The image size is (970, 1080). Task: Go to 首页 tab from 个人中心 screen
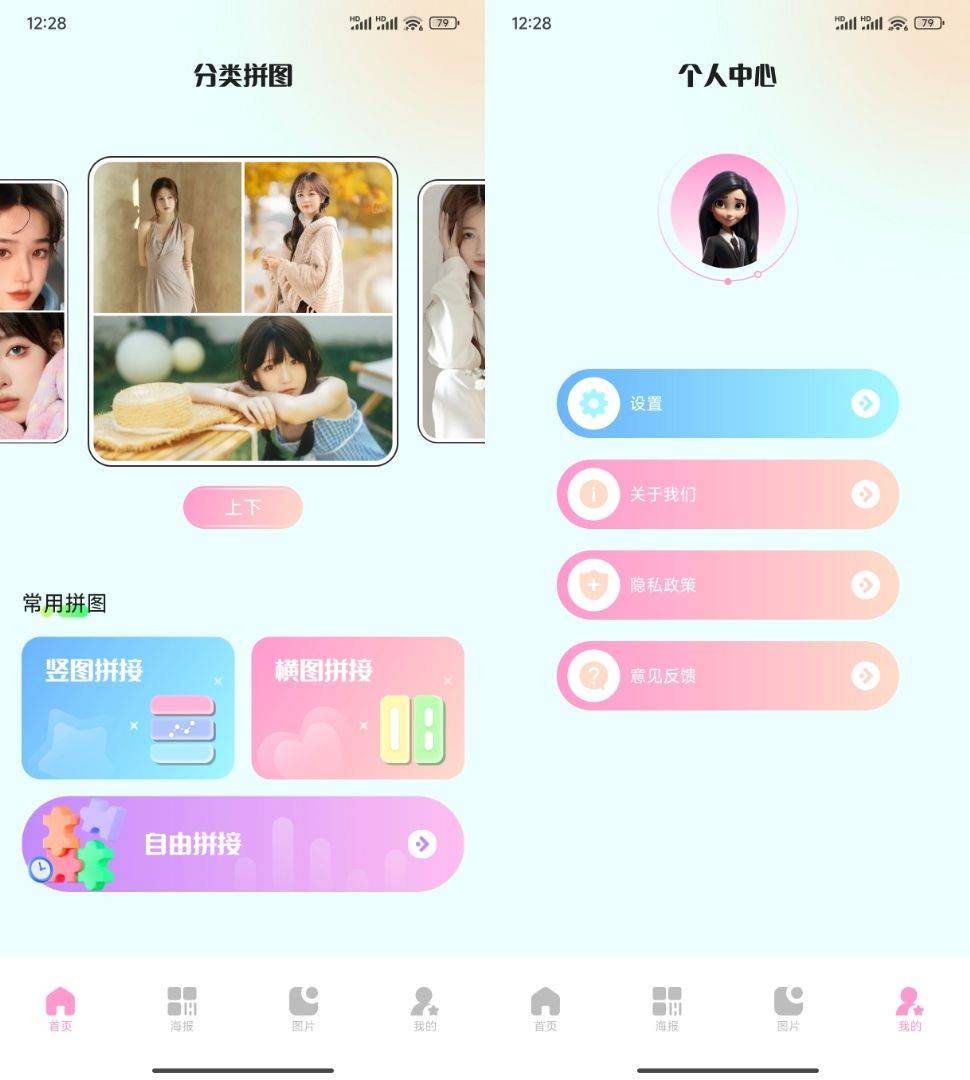[545, 1008]
